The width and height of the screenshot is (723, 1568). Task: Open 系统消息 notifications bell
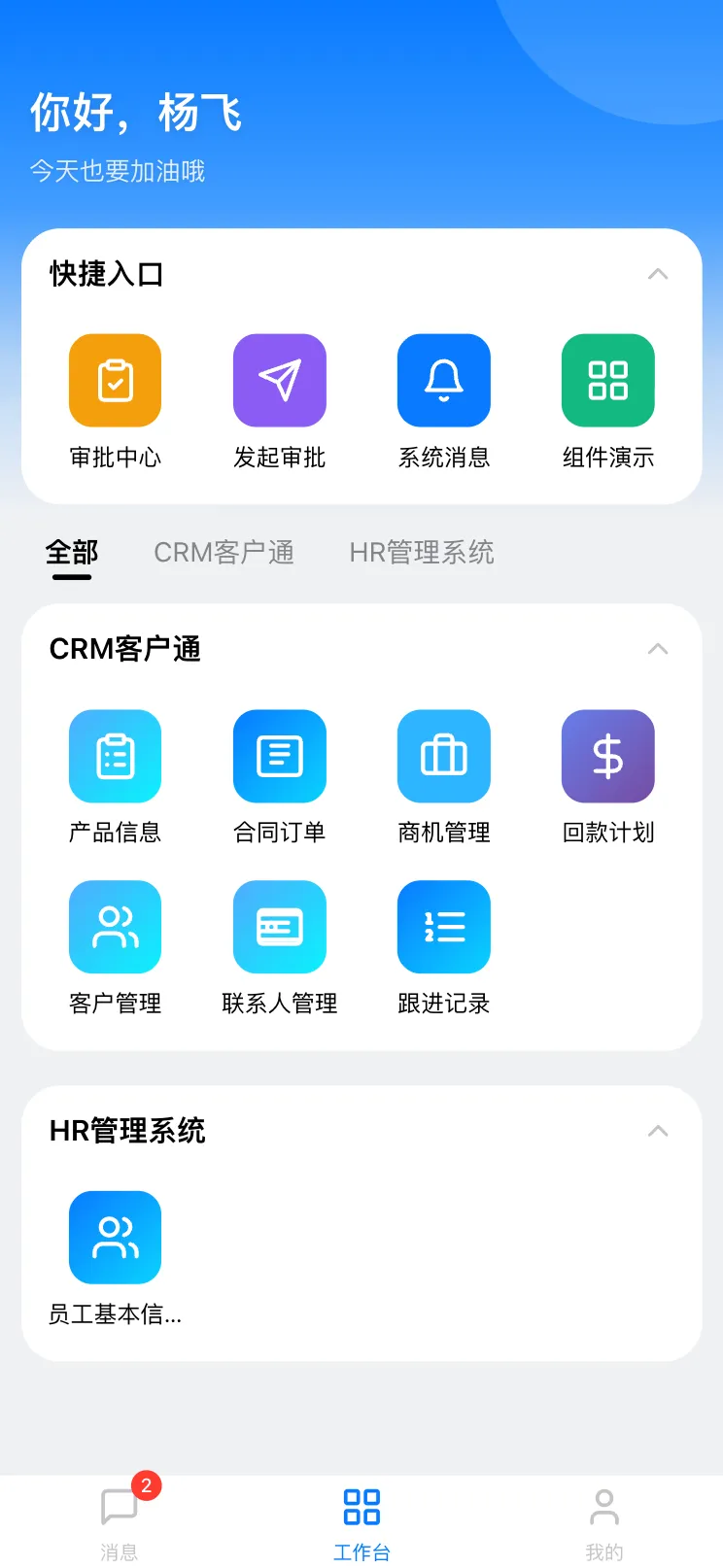point(444,381)
